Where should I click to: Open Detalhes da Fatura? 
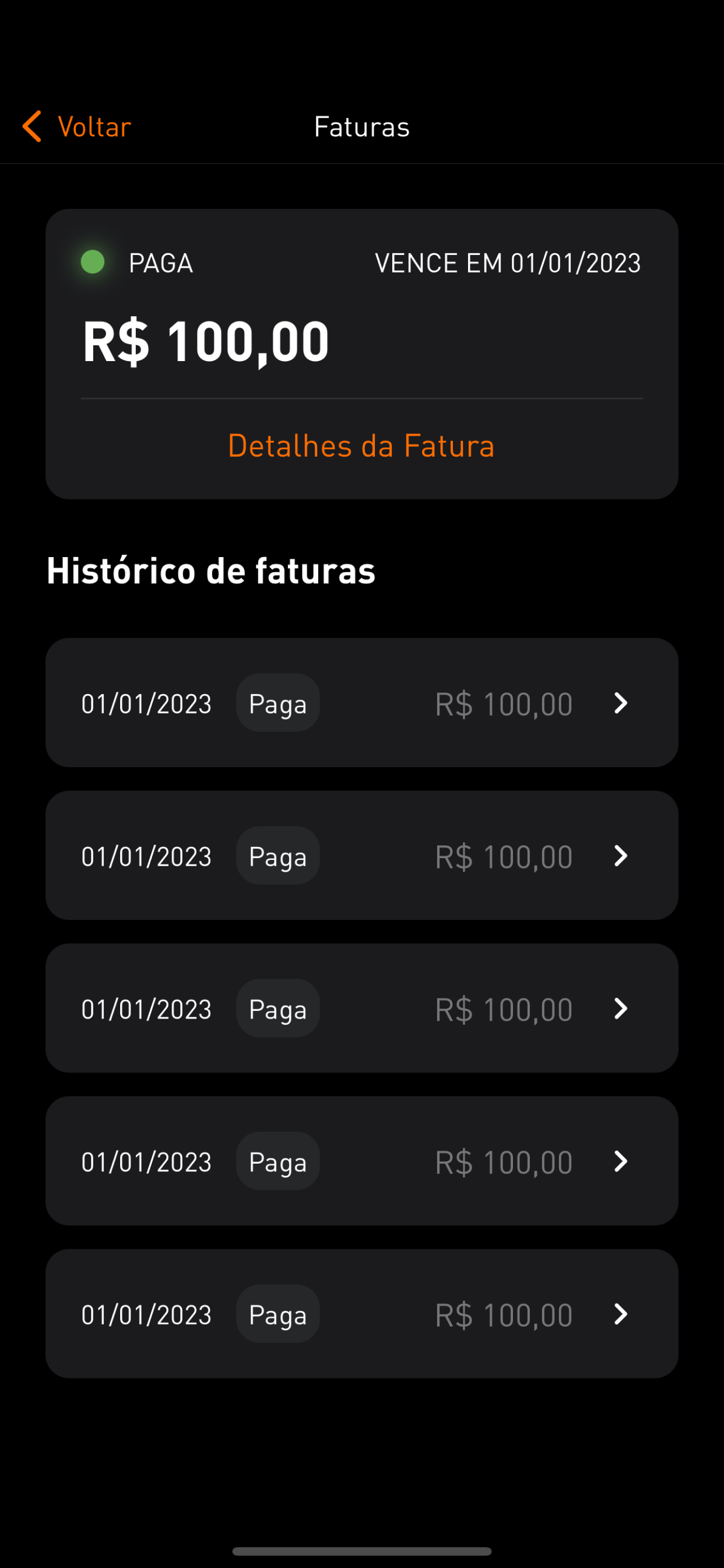click(361, 446)
